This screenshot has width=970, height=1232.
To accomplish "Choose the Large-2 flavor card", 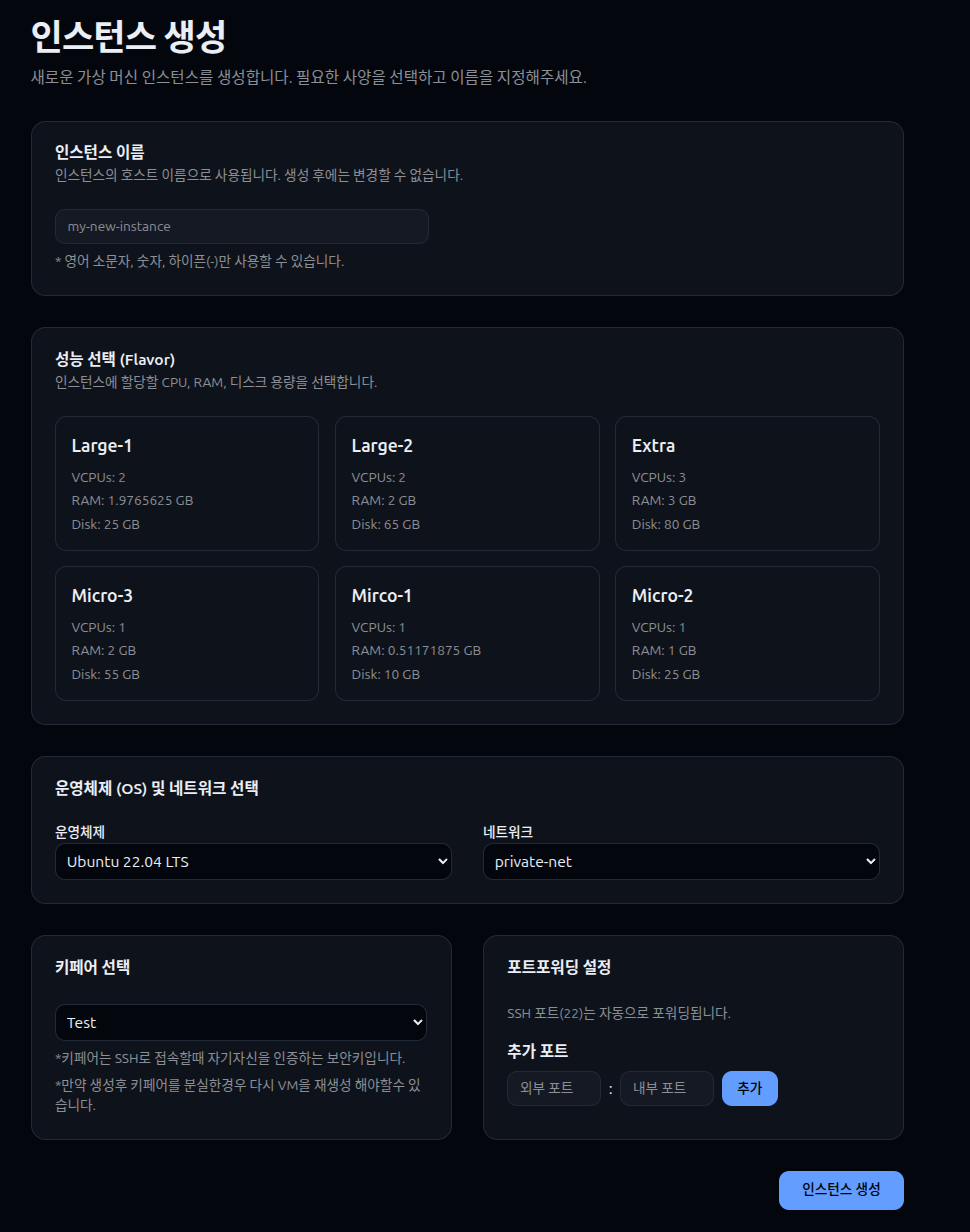I will pyautogui.click(x=467, y=483).
